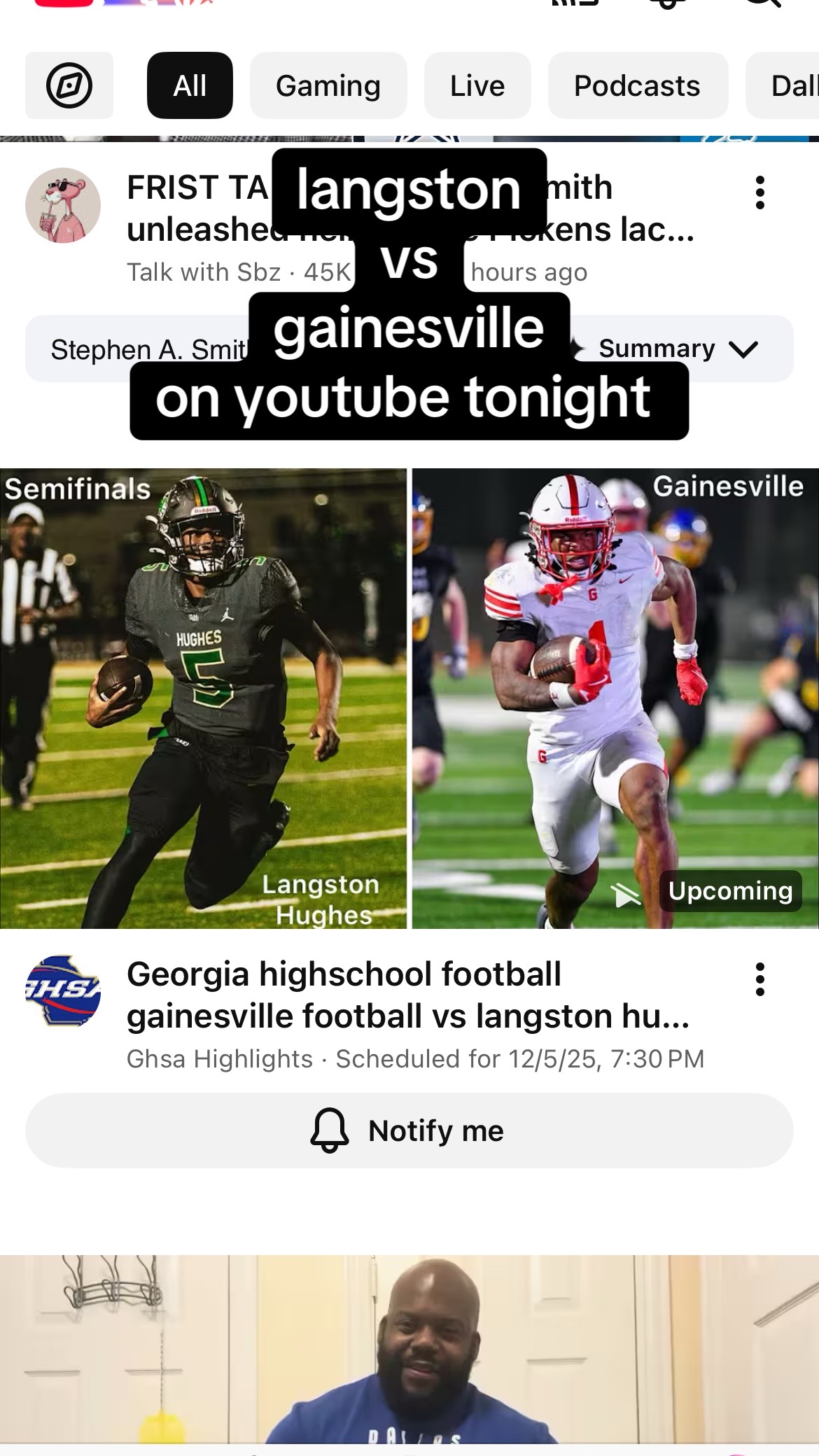819x1456 pixels.
Task: Open the Explore compass chip
Action: click(69, 85)
